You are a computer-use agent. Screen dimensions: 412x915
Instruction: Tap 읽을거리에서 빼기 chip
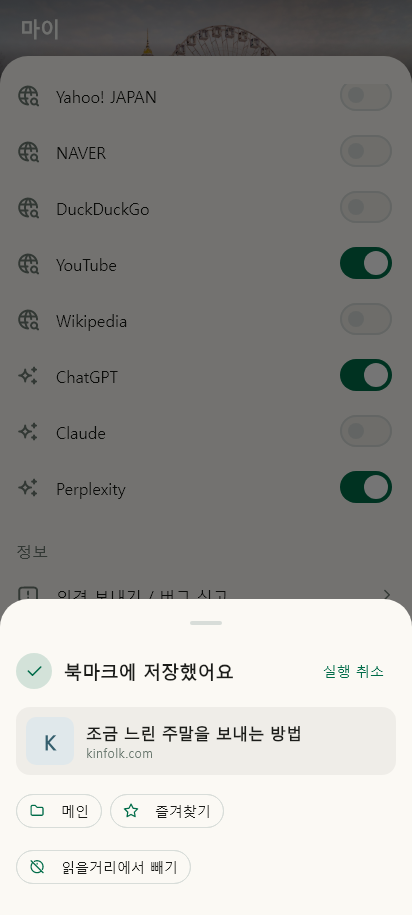(103, 867)
